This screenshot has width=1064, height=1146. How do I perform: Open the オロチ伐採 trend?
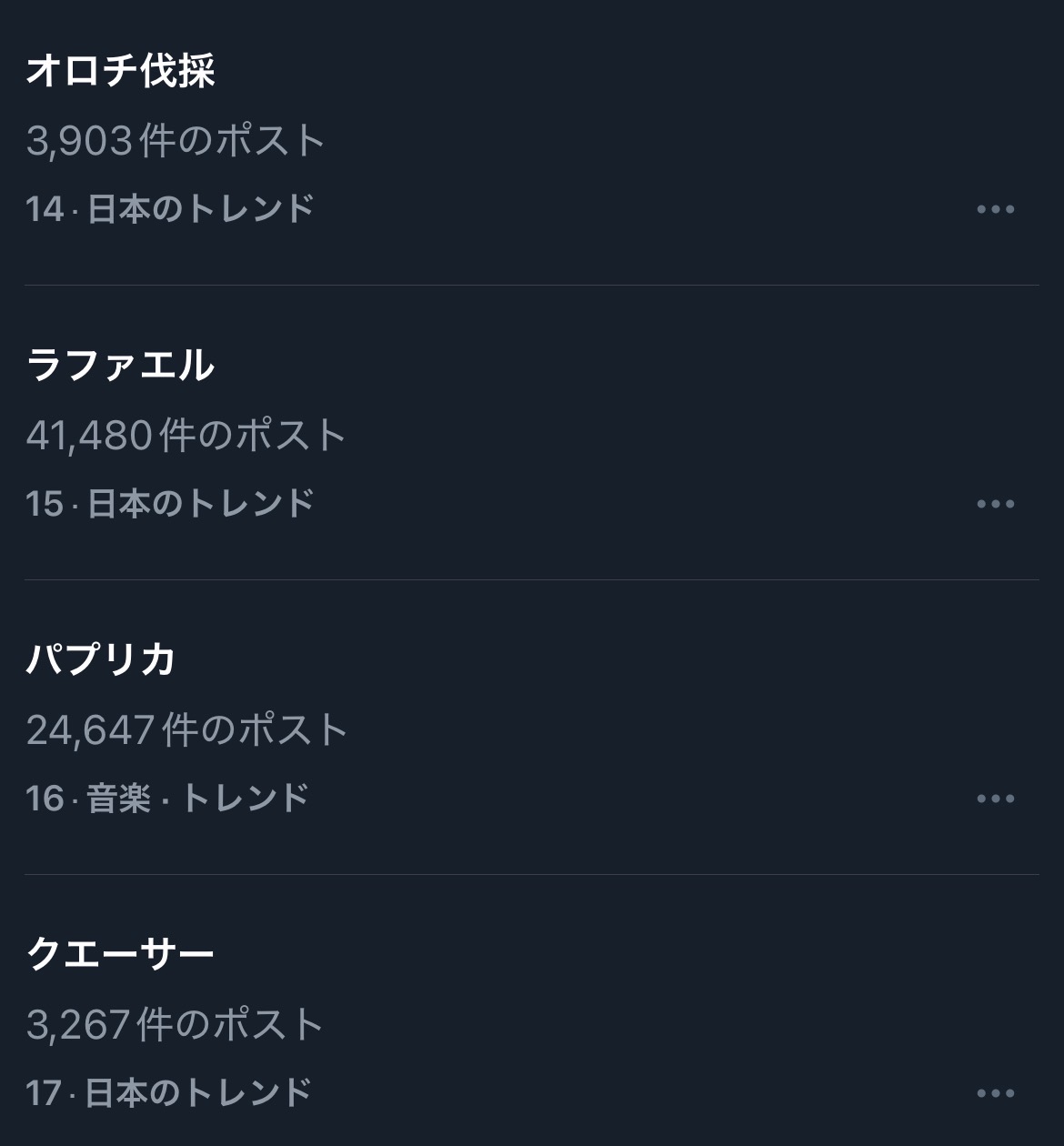click(121, 71)
